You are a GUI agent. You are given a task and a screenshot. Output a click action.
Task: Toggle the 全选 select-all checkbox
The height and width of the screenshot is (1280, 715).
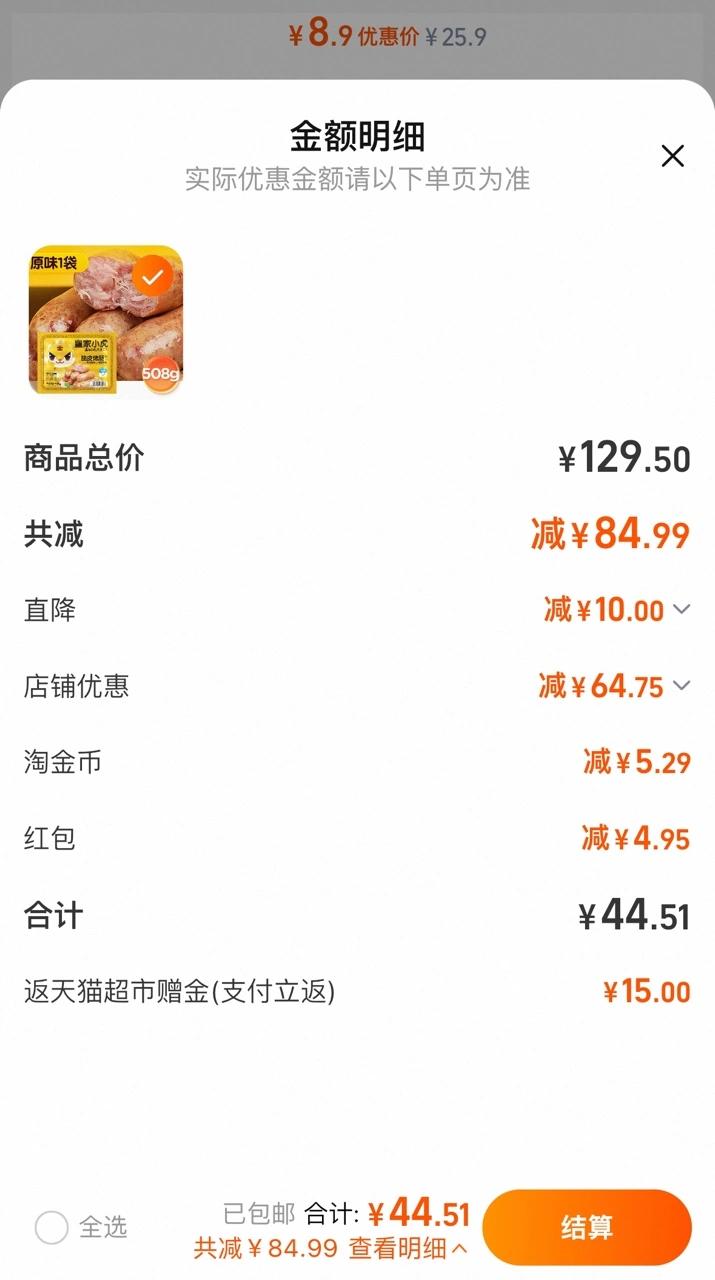click(52, 1227)
